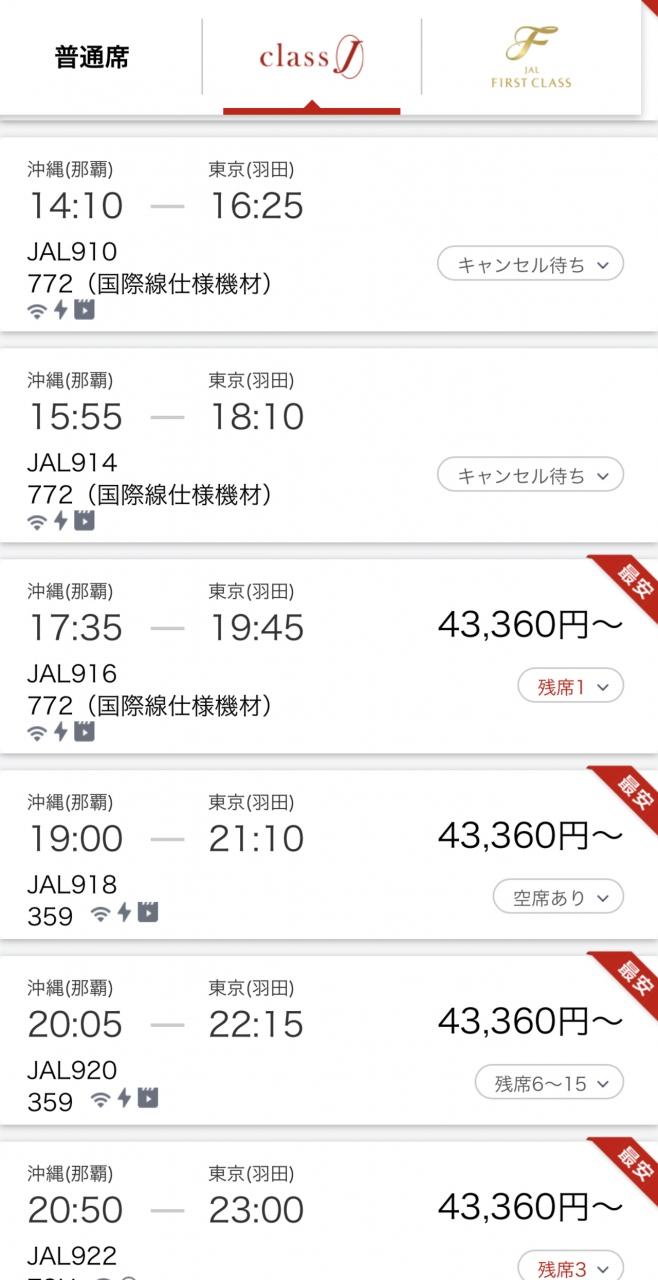Expand 残席1 dropdown for JAL916
Screen dimensions: 658x1280
[570, 687]
